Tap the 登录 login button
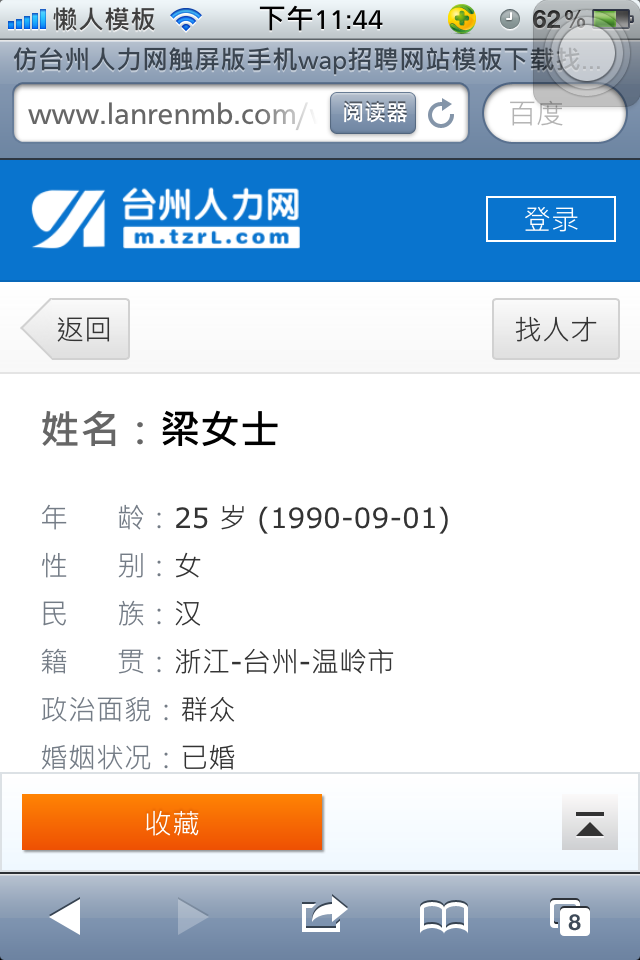640x960 pixels. coord(550,219)
